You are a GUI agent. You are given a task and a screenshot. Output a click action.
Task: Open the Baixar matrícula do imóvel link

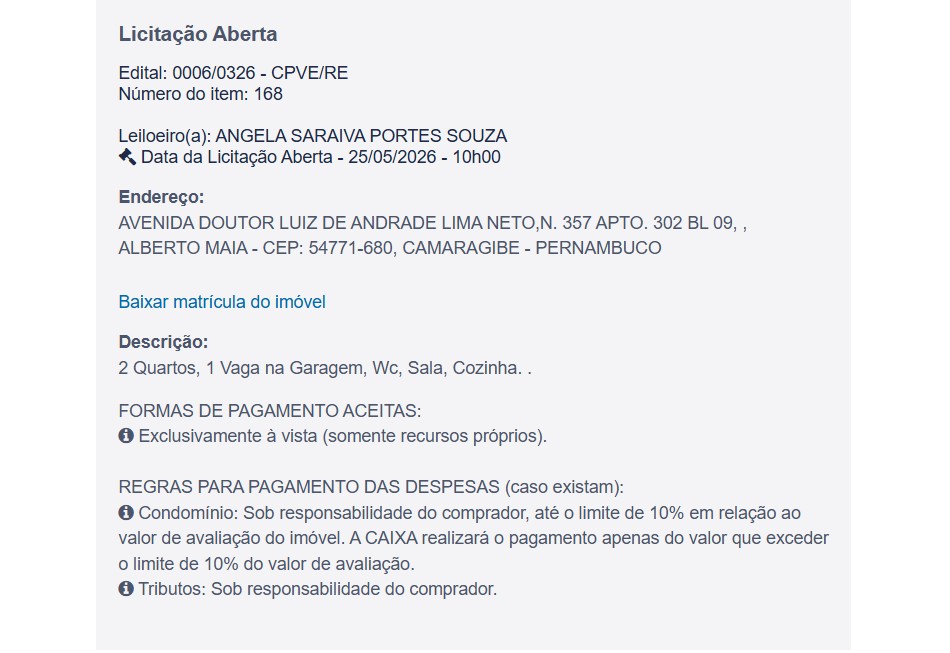coord(222,302)
